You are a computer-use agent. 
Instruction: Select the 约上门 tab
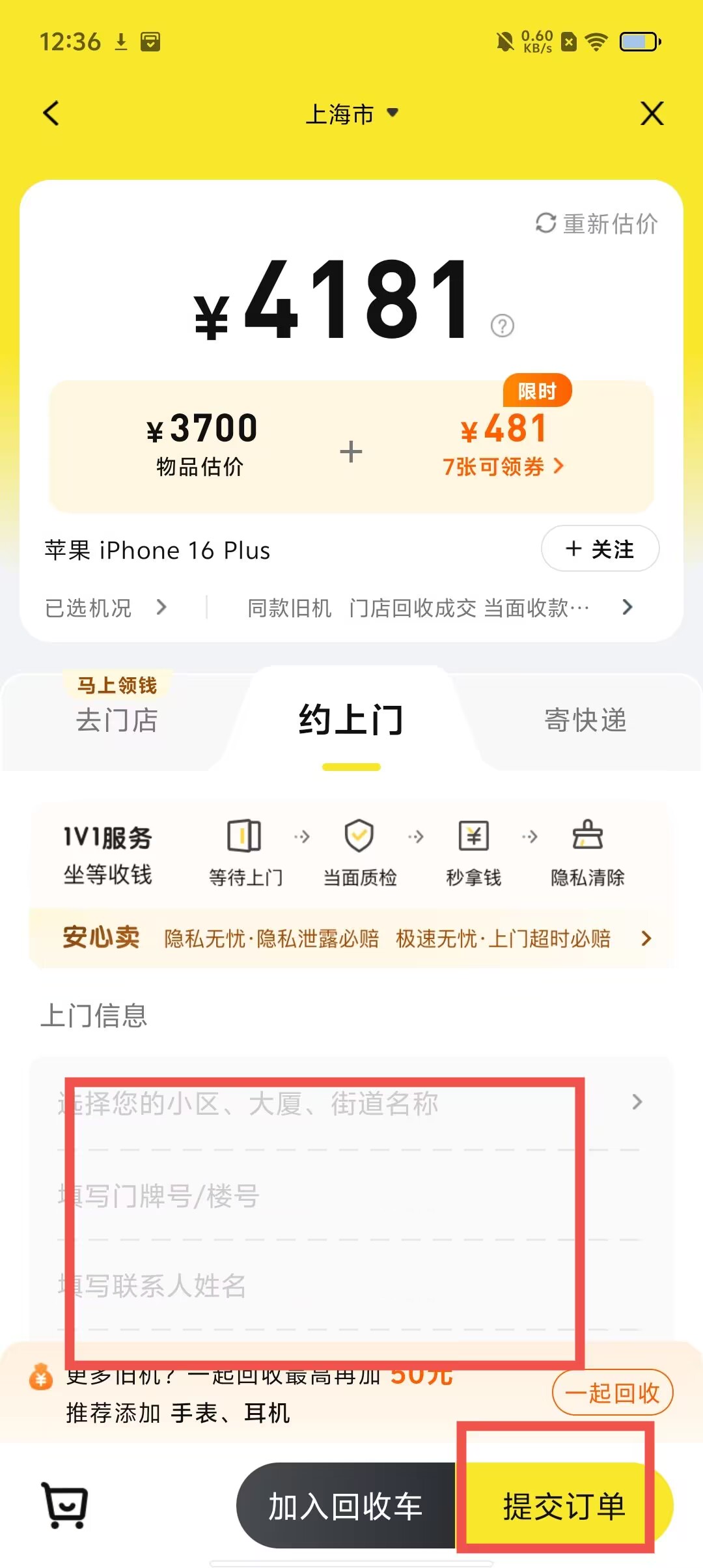point(351,720)
